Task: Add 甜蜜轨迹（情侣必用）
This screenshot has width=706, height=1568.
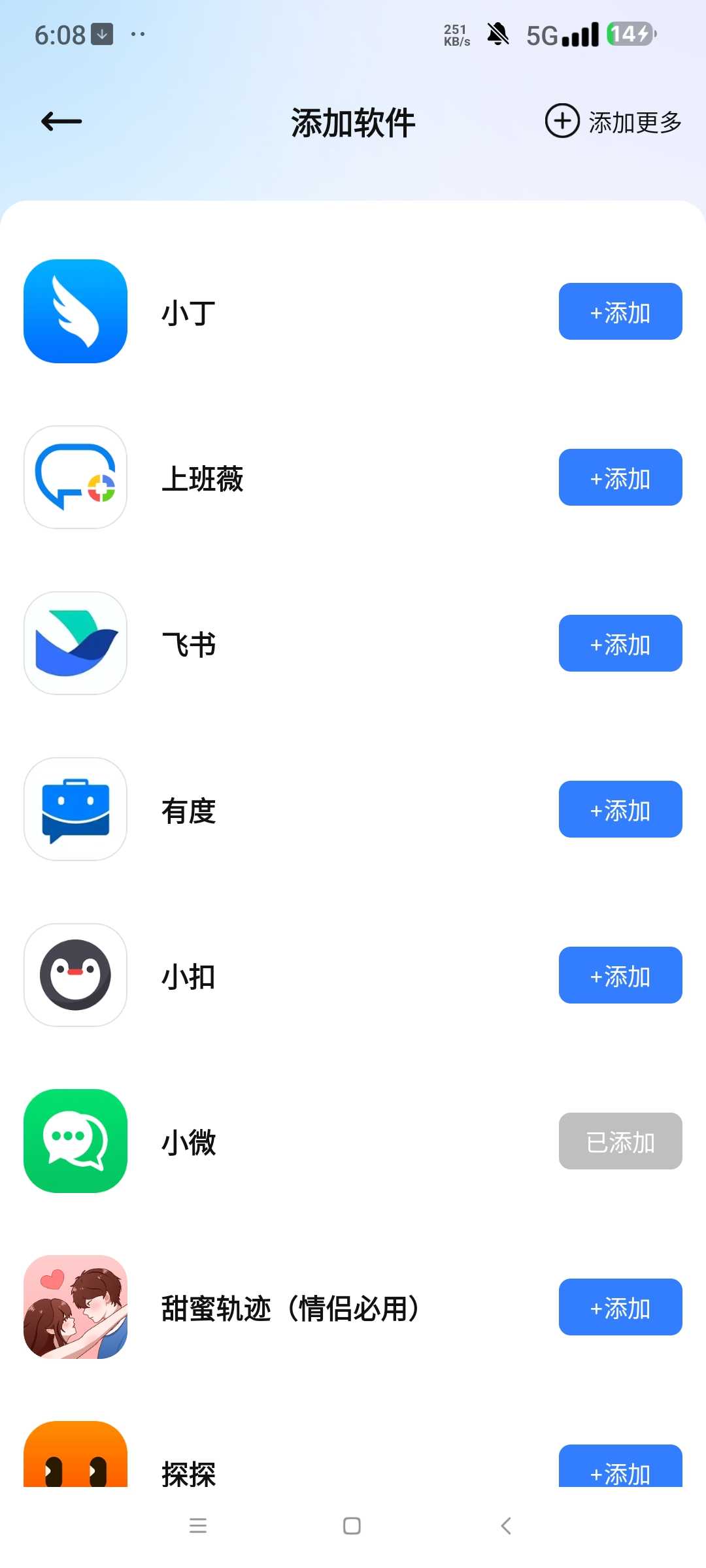Action: tap(620, 1307)
